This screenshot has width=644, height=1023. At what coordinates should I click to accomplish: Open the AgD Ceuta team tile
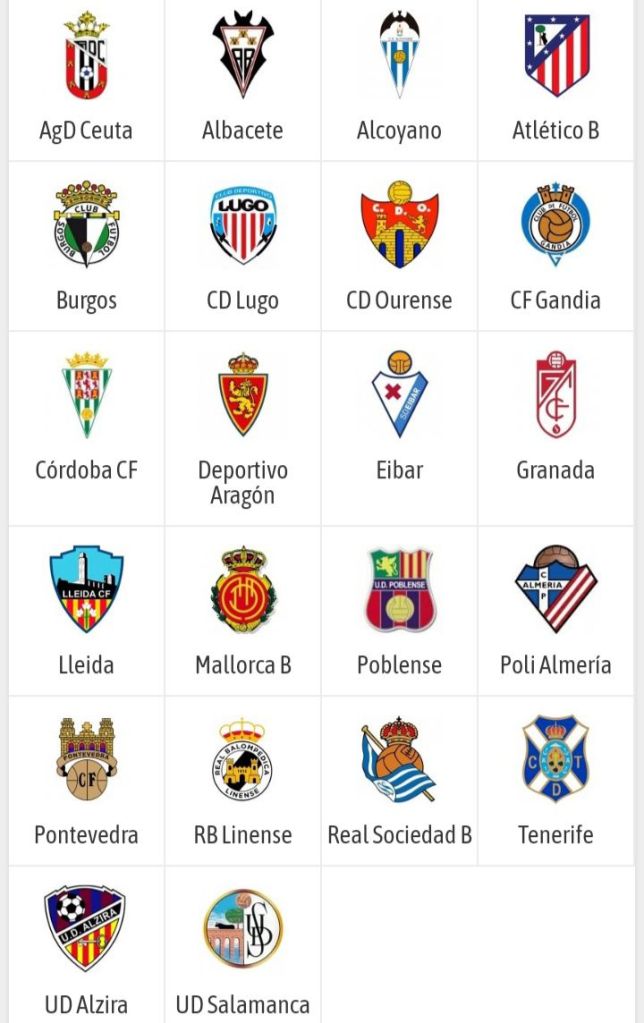86,80
